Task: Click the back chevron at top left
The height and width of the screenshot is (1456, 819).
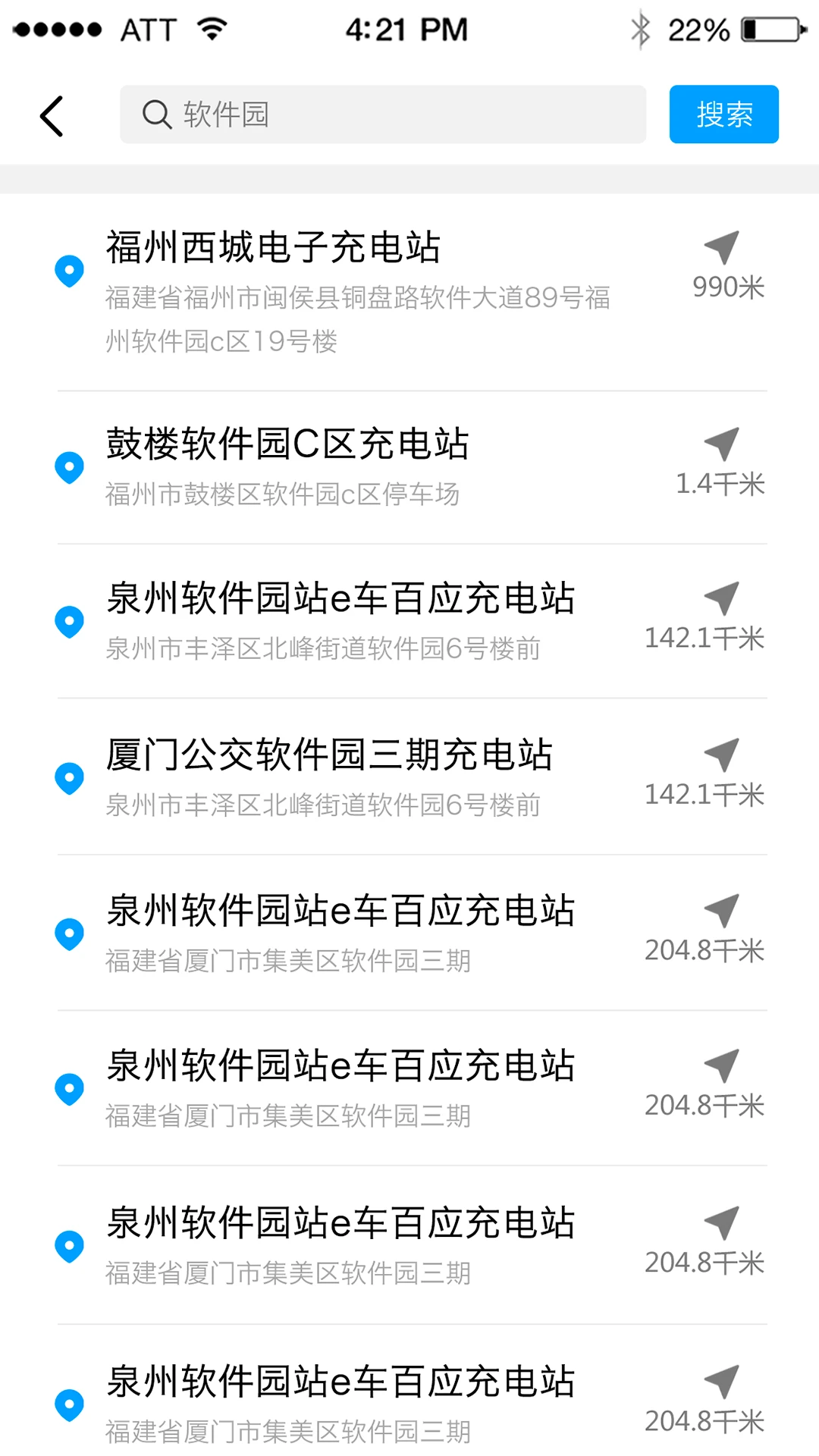Action: point(50,114)
